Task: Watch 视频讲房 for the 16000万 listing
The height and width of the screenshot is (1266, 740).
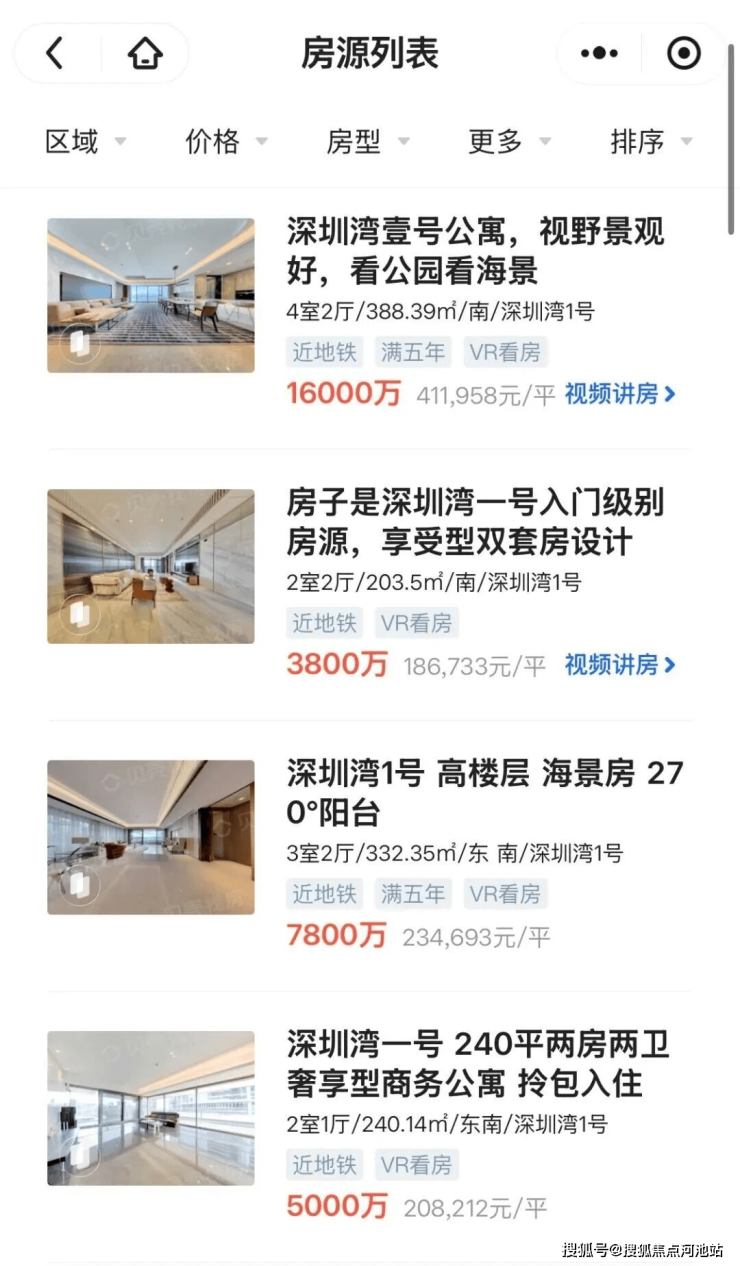Action: pos(620,394)
